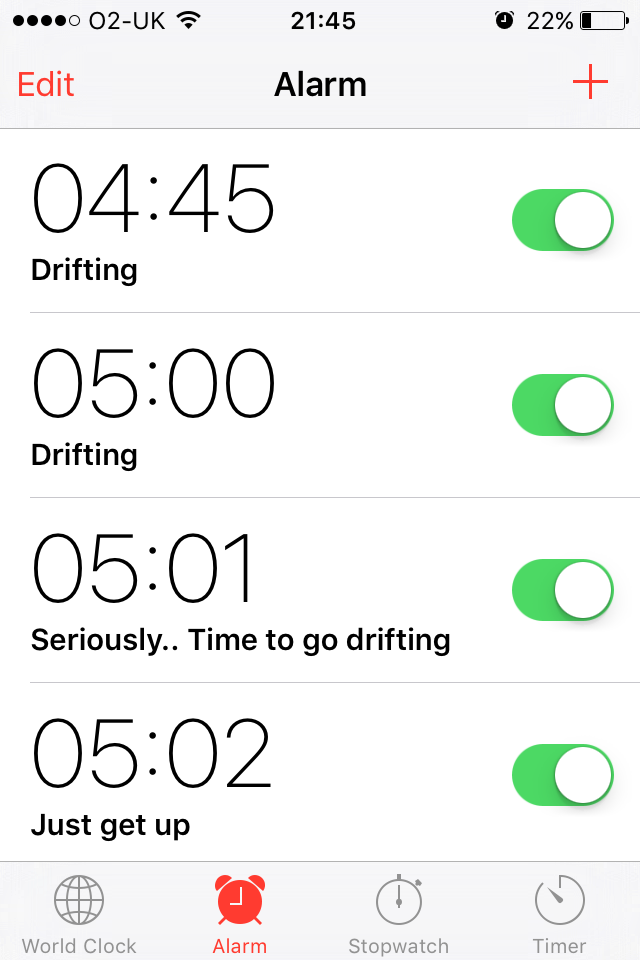Tap Edit to modify alarms
The height and width of the screenshot is (960, 640).
46,85
